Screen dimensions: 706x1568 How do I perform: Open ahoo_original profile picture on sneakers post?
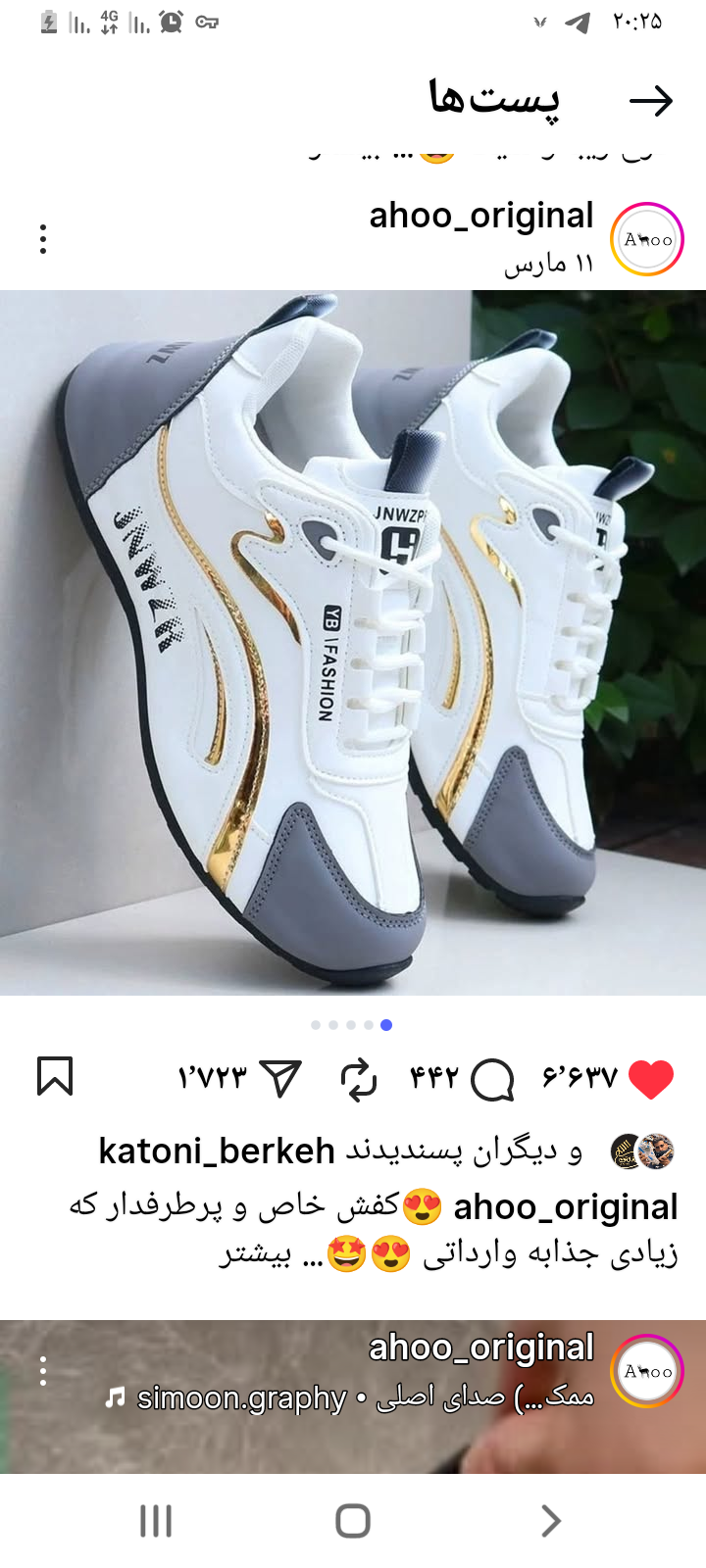(x=647, y=239)
